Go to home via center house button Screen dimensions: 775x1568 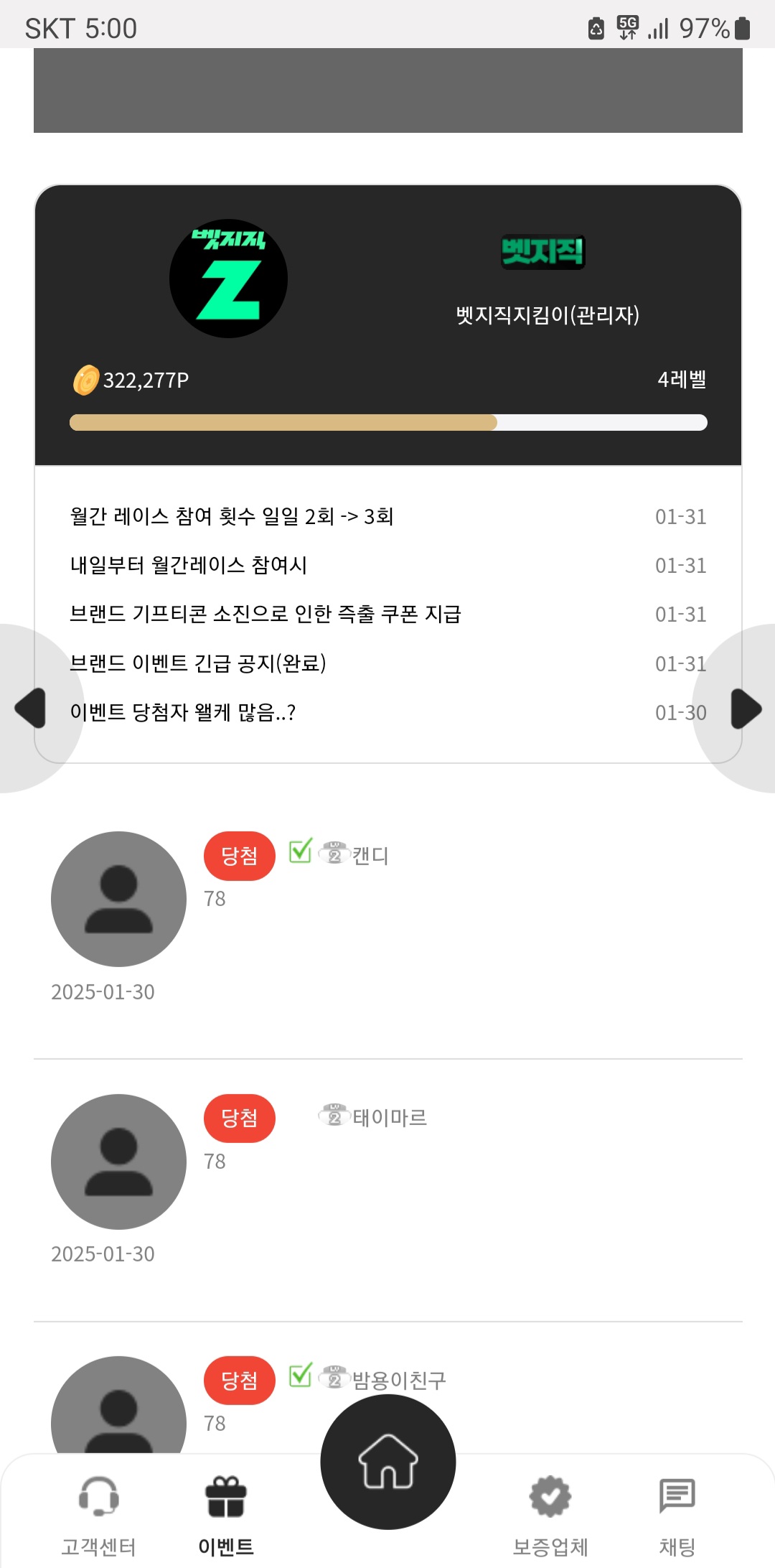pos(388,1462)
